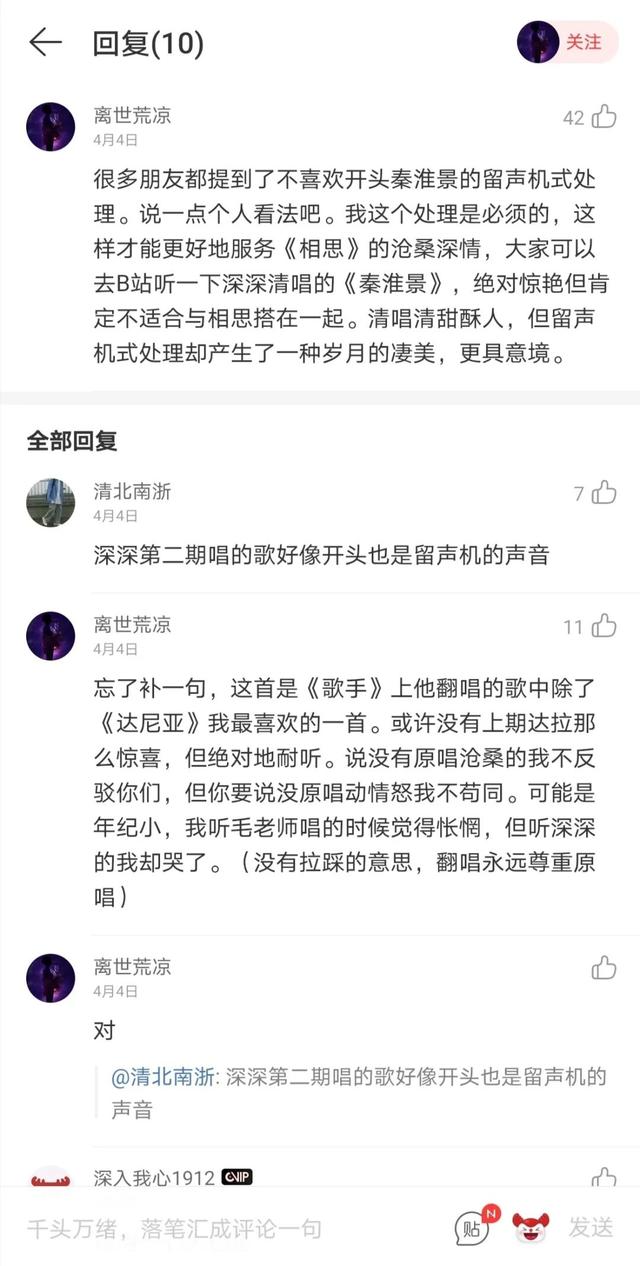This screenshot has width=640, height=1266.
Task: Send the comment with 发送
Action: [590, 1227]
